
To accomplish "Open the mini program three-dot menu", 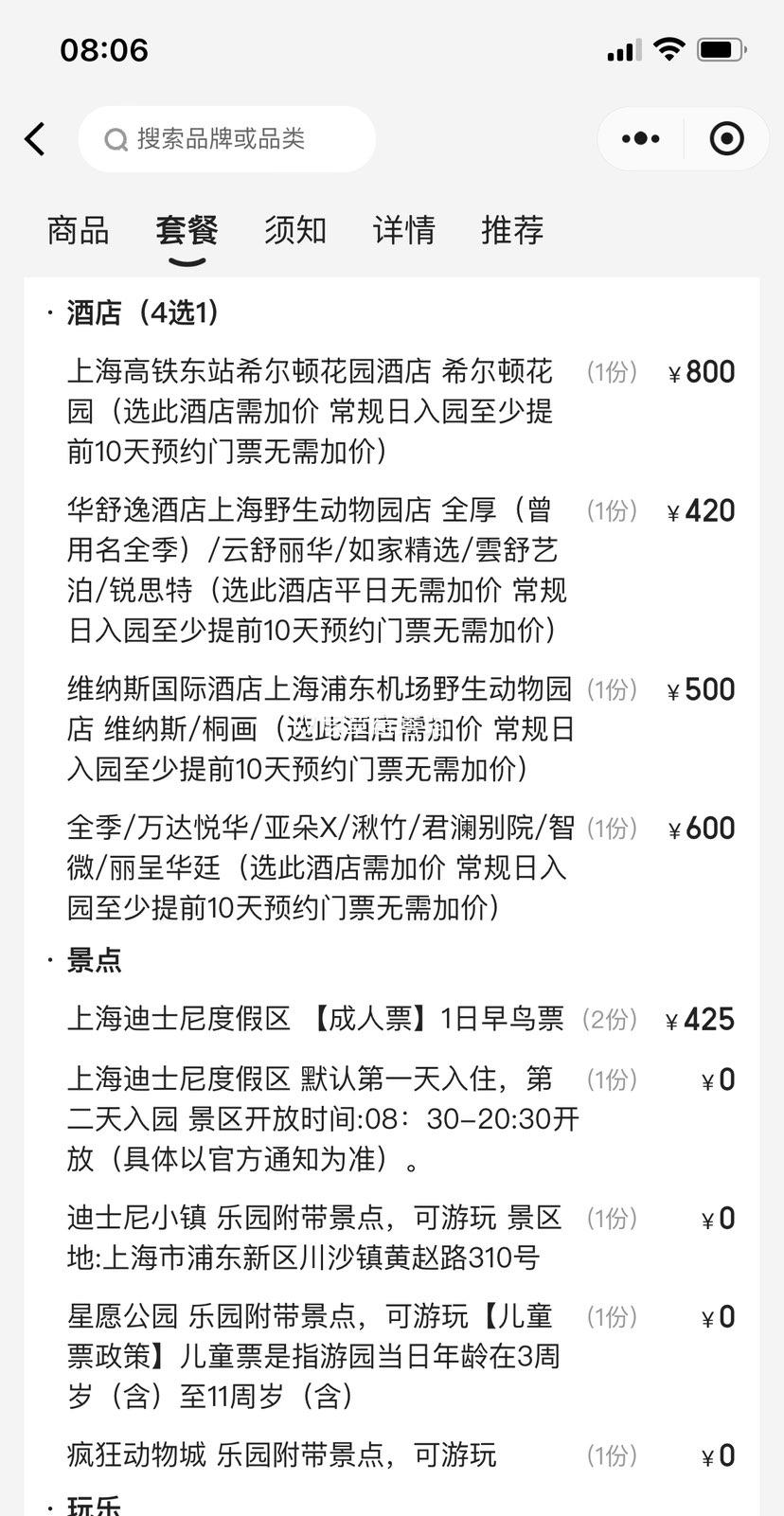I will click(x=641, y=139).
